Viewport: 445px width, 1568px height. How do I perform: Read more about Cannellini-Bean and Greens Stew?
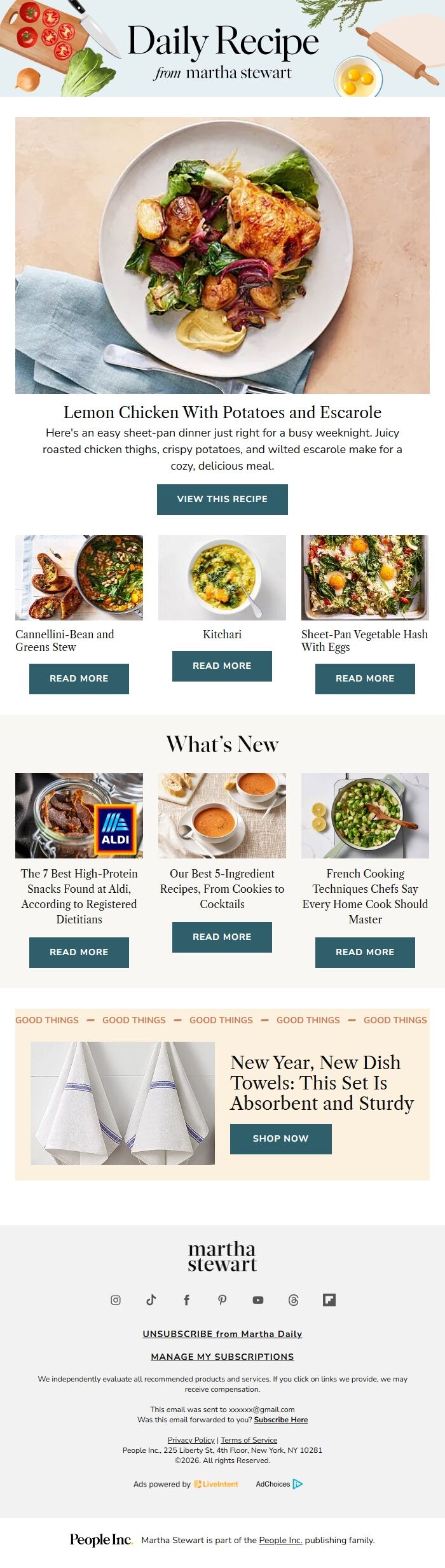tap(79, 678)
